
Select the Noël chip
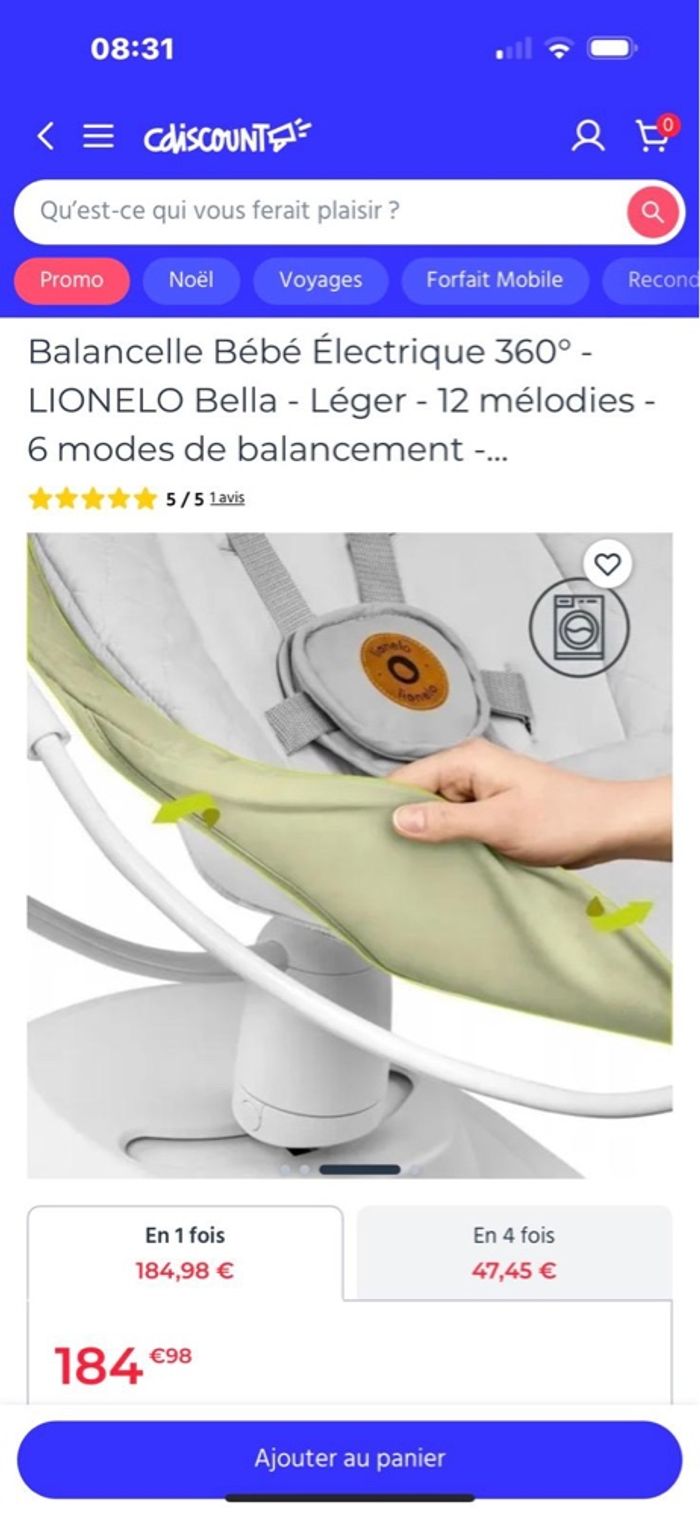pyautogui.click(x=191, y=280)
